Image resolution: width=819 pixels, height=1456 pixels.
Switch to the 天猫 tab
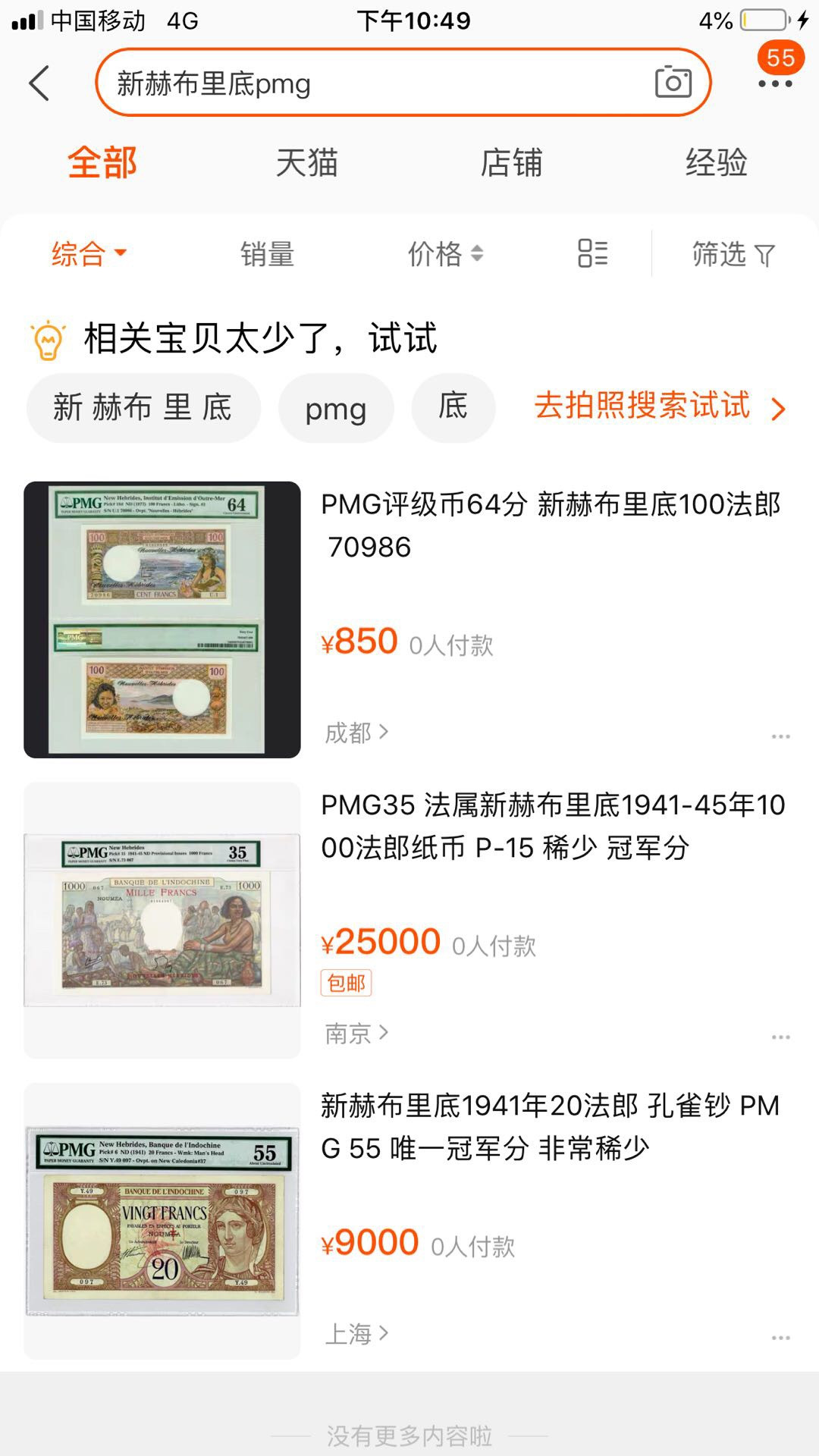[x=307, y=162]
